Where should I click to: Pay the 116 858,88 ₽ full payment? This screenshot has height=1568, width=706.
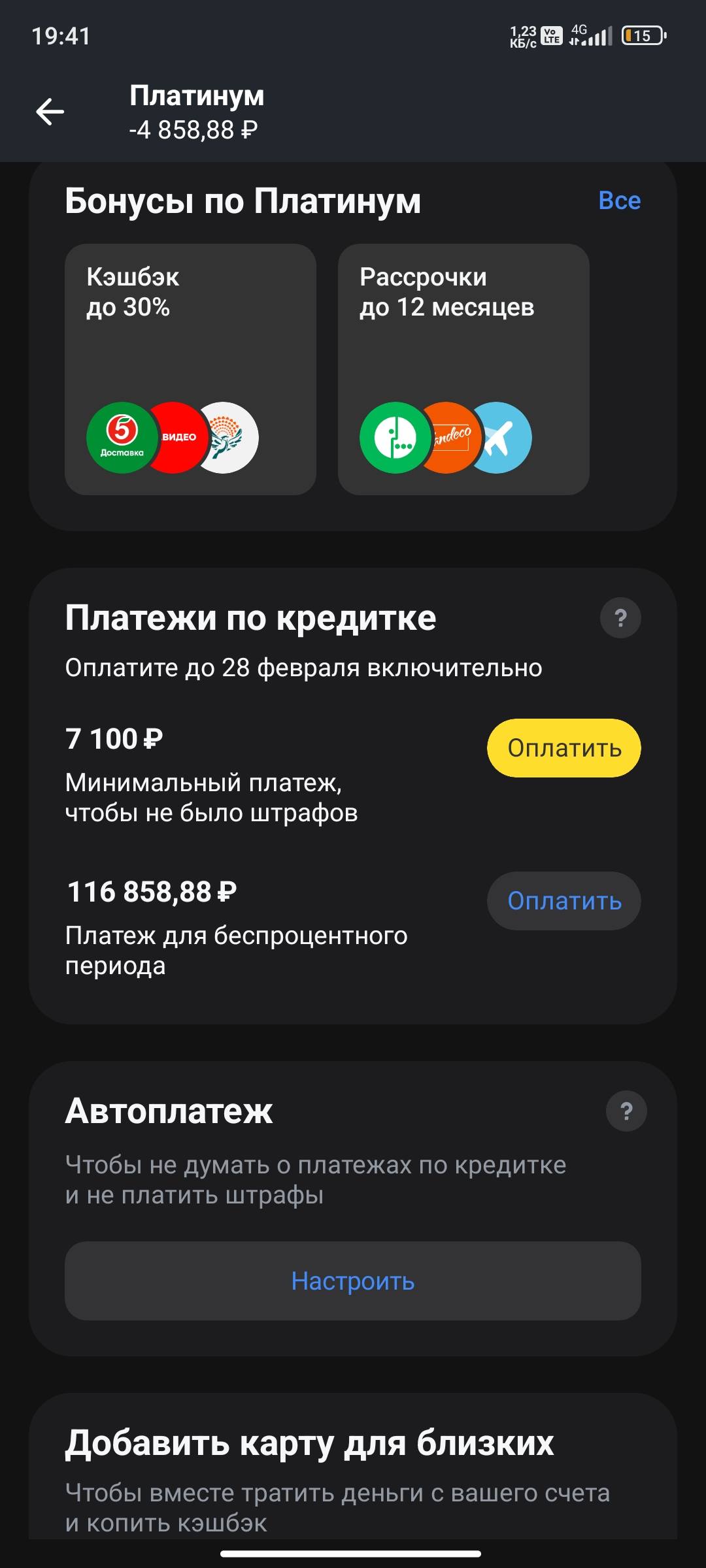563,901
